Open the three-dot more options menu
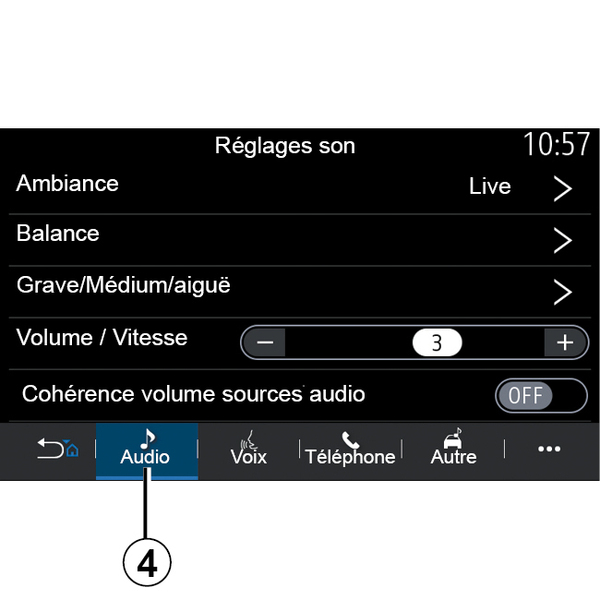This screenshot has width=600, height=600. (x=549, y=450)
